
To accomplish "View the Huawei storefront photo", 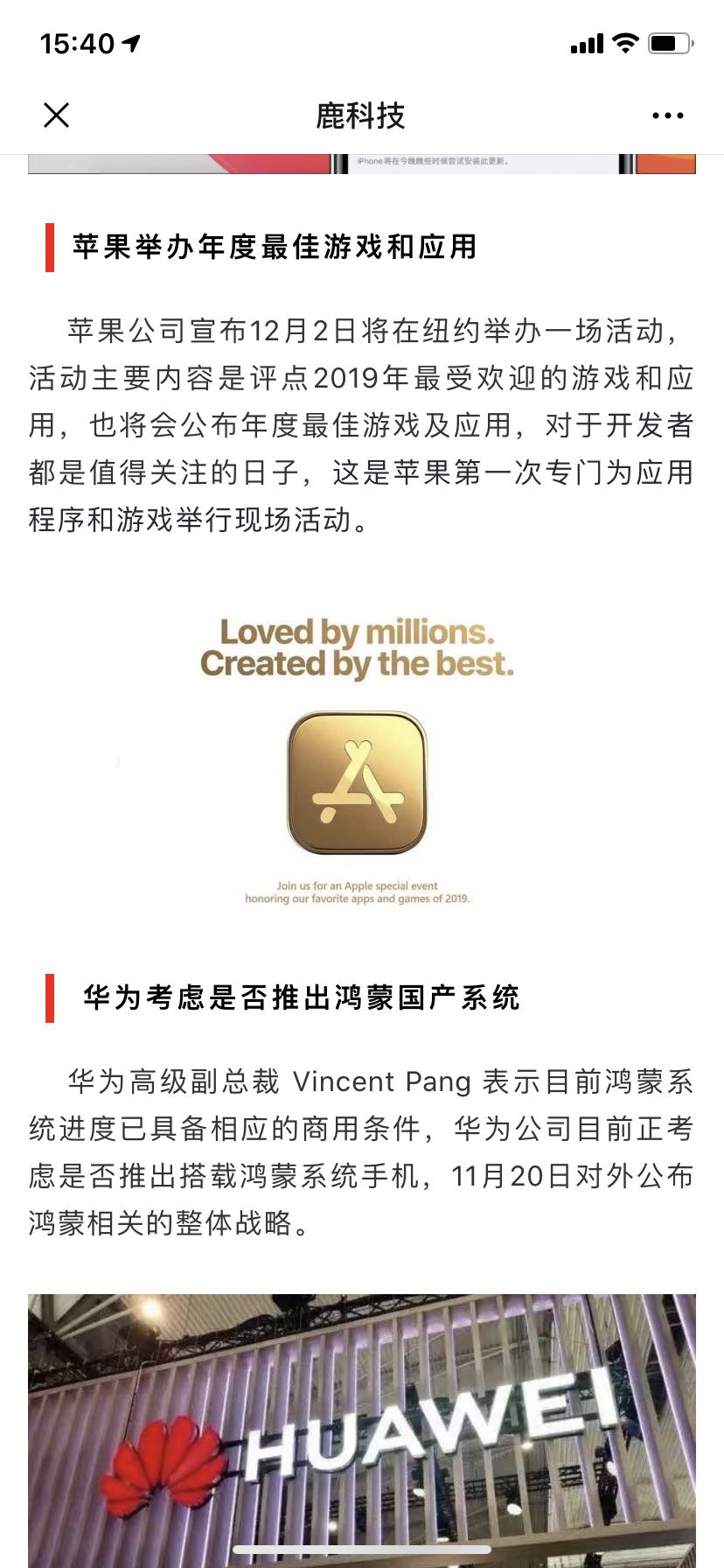I will pyautogui.click(x=362, y=1430).
